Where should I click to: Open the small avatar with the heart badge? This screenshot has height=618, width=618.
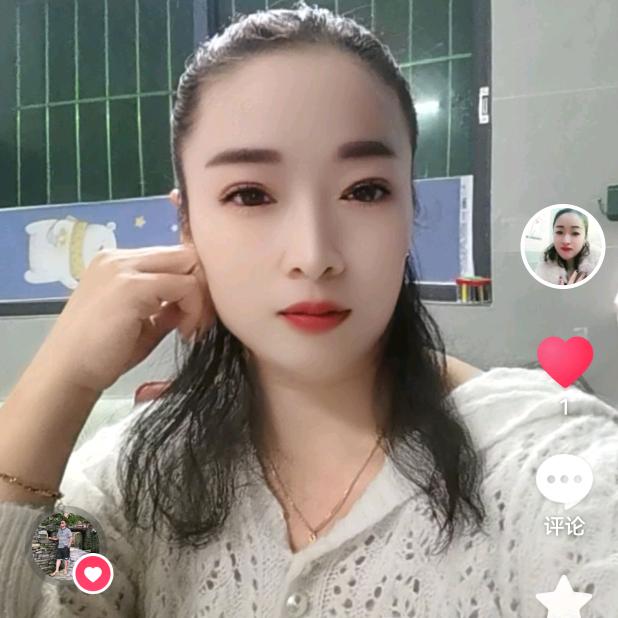(x=66, y=546)
